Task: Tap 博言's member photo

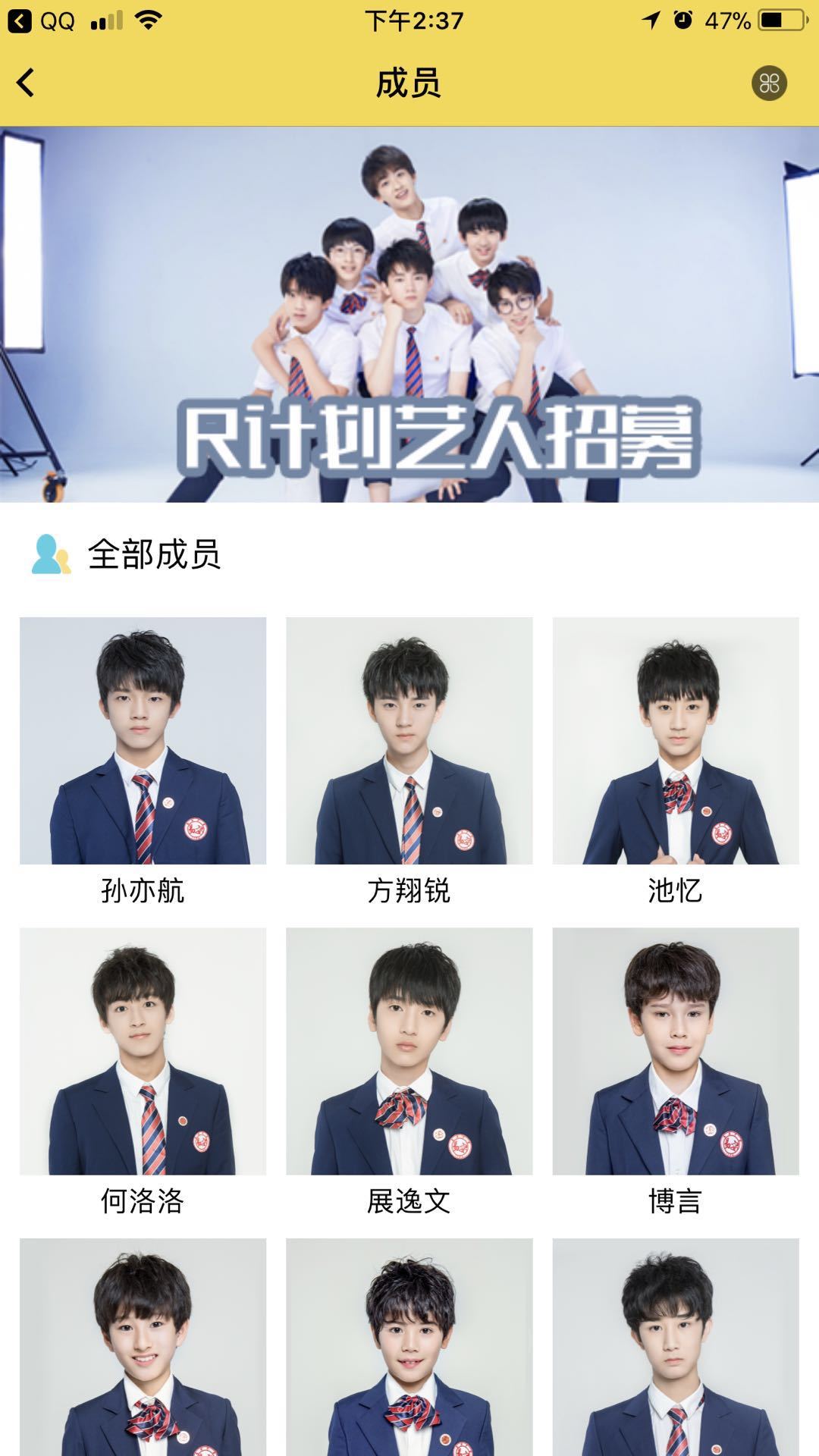Action: (675, 1051)
